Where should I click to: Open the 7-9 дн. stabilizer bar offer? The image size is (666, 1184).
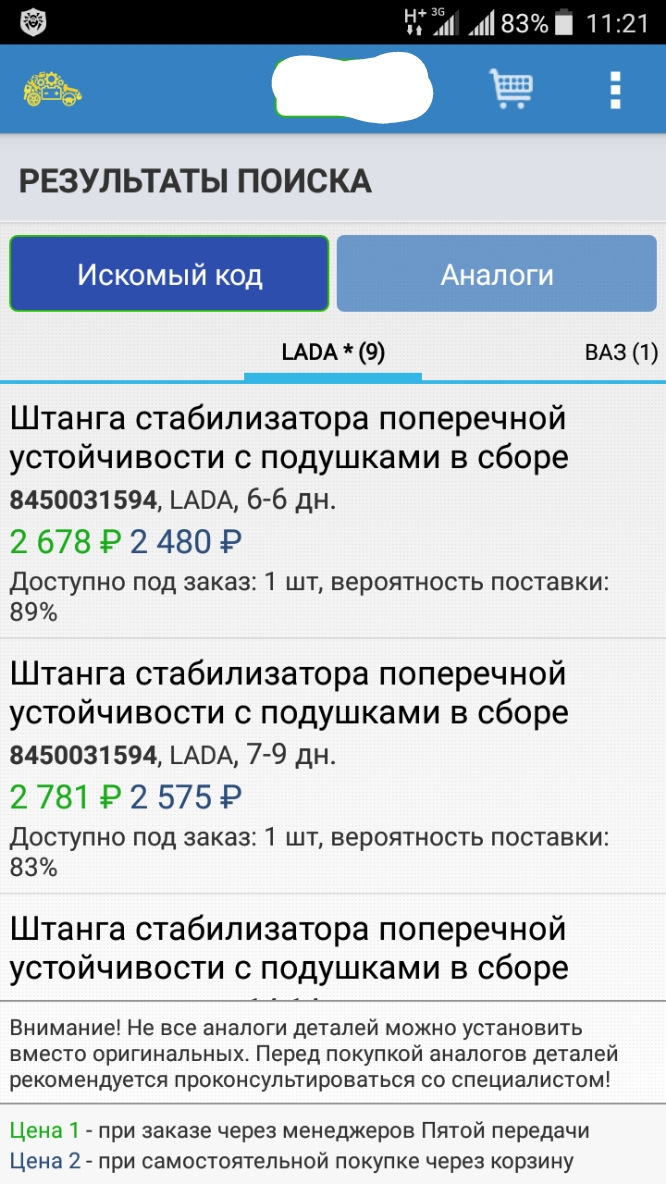pos(333,766)
